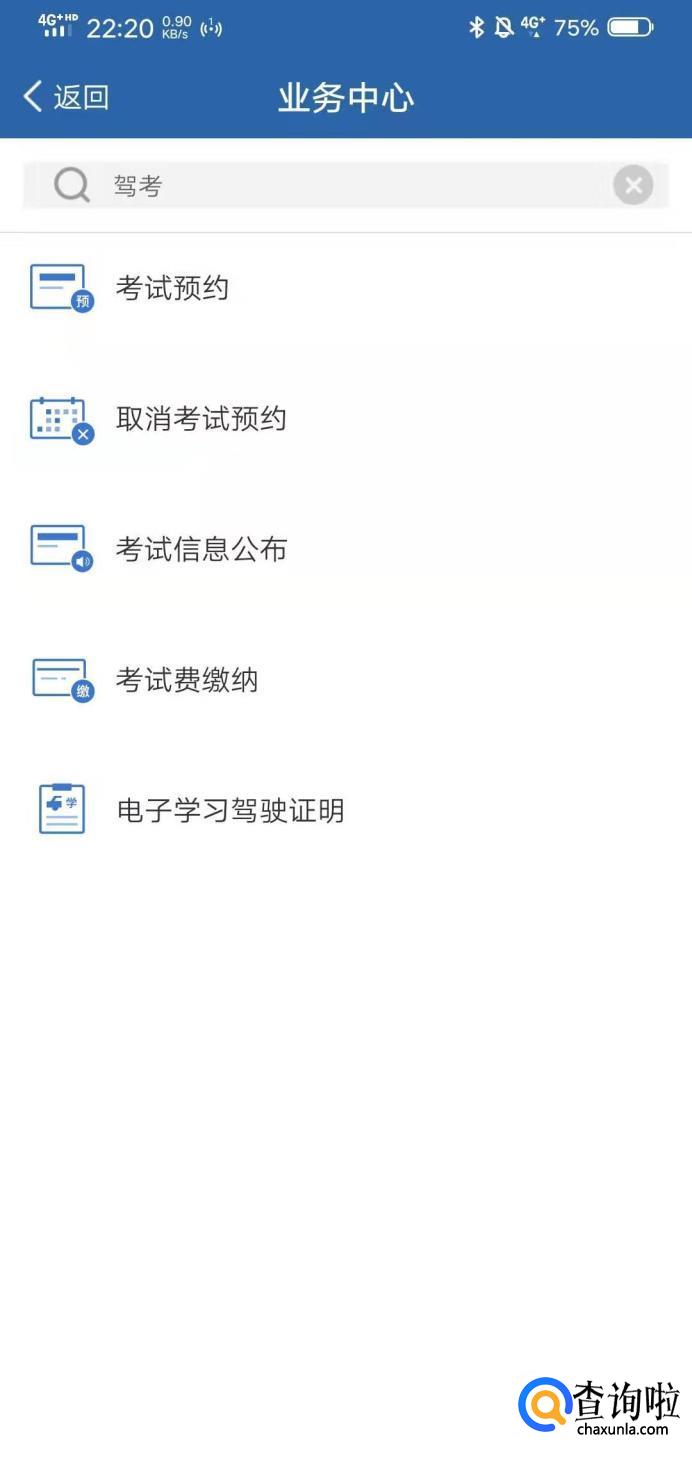Open 考试费缴纳
The image size is (692, 1460).
[186, 680]
